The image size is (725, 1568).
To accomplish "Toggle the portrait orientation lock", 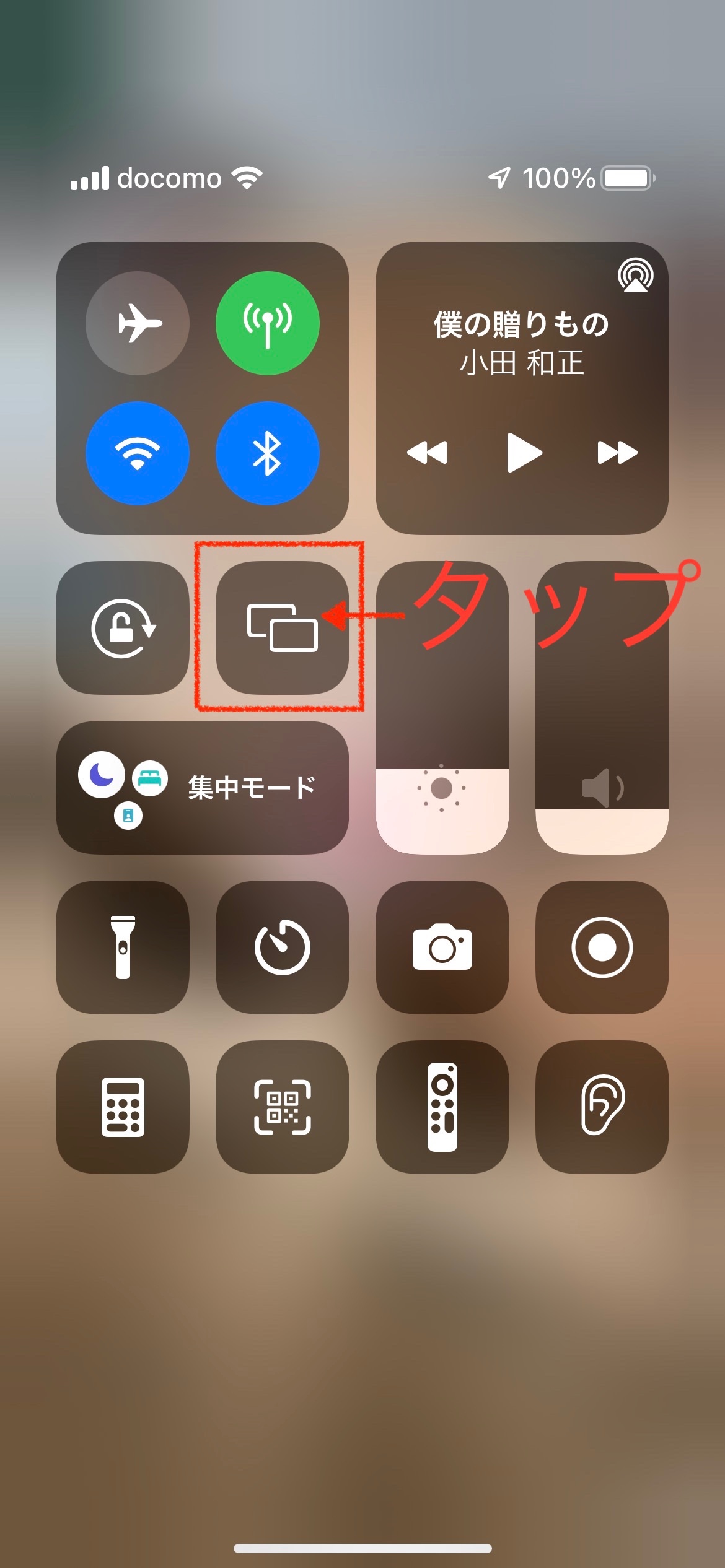I will [x=123, y=628].
